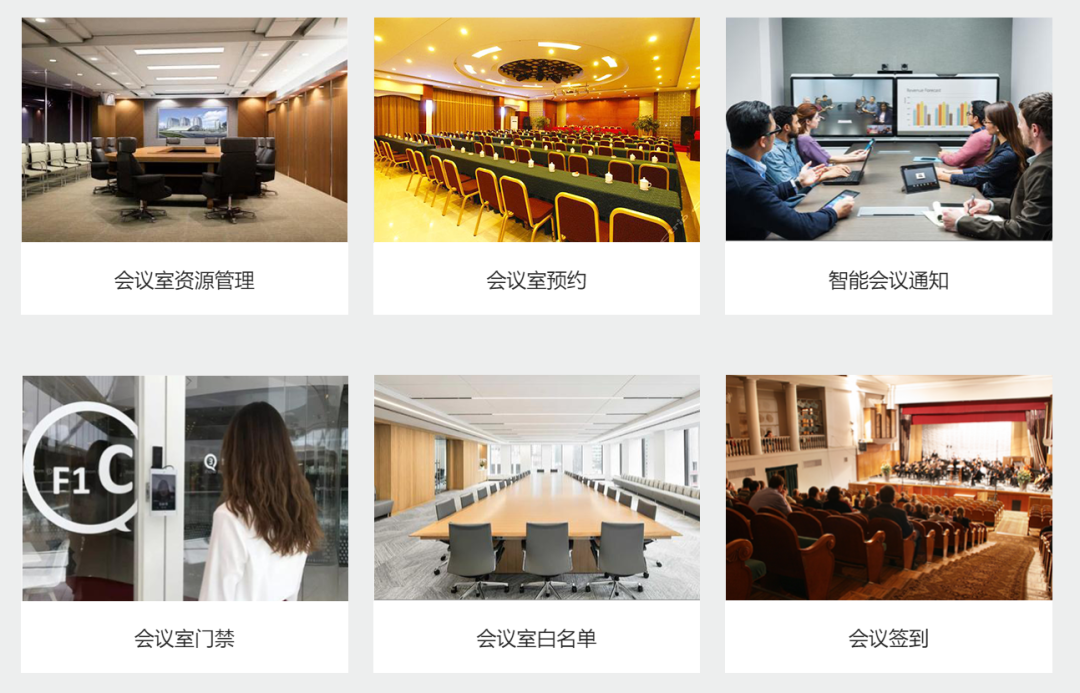Open the 会议室门禁 card
Image resolution: width=1080 pixels, height=693 pixels.
click(184, 524)
